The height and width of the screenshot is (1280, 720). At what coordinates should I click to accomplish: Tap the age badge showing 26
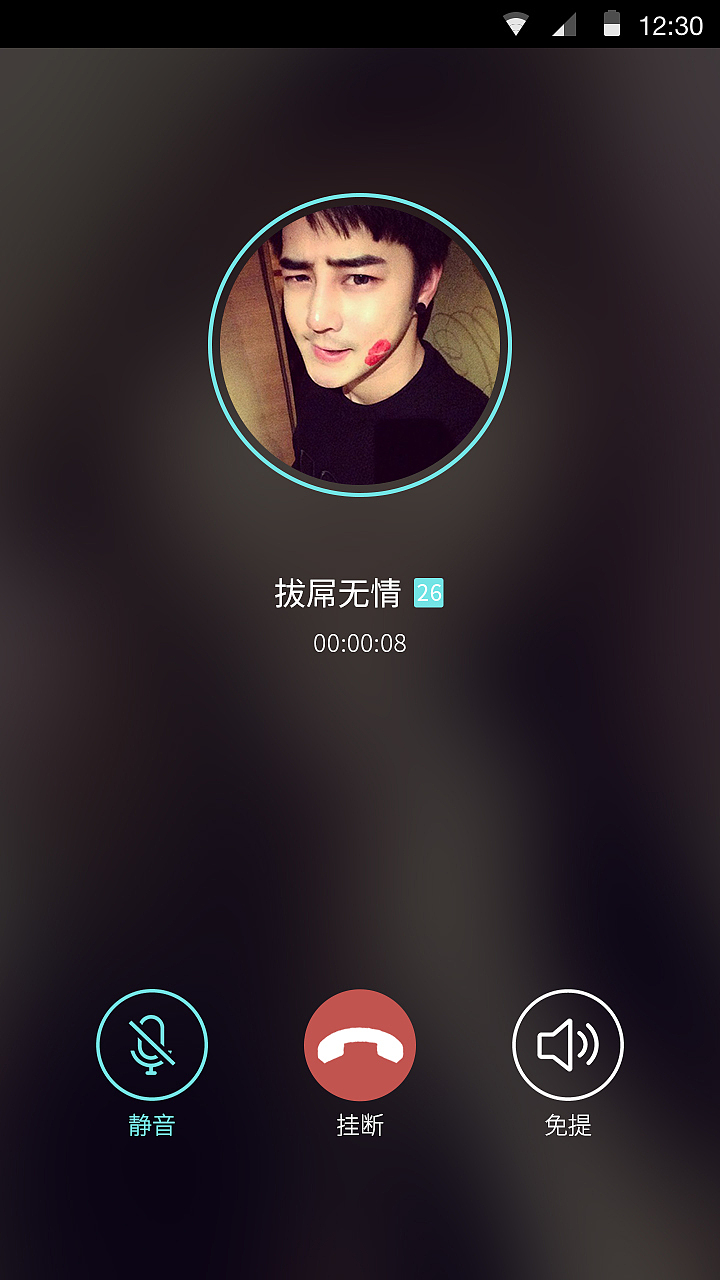[x=428, y=592]
